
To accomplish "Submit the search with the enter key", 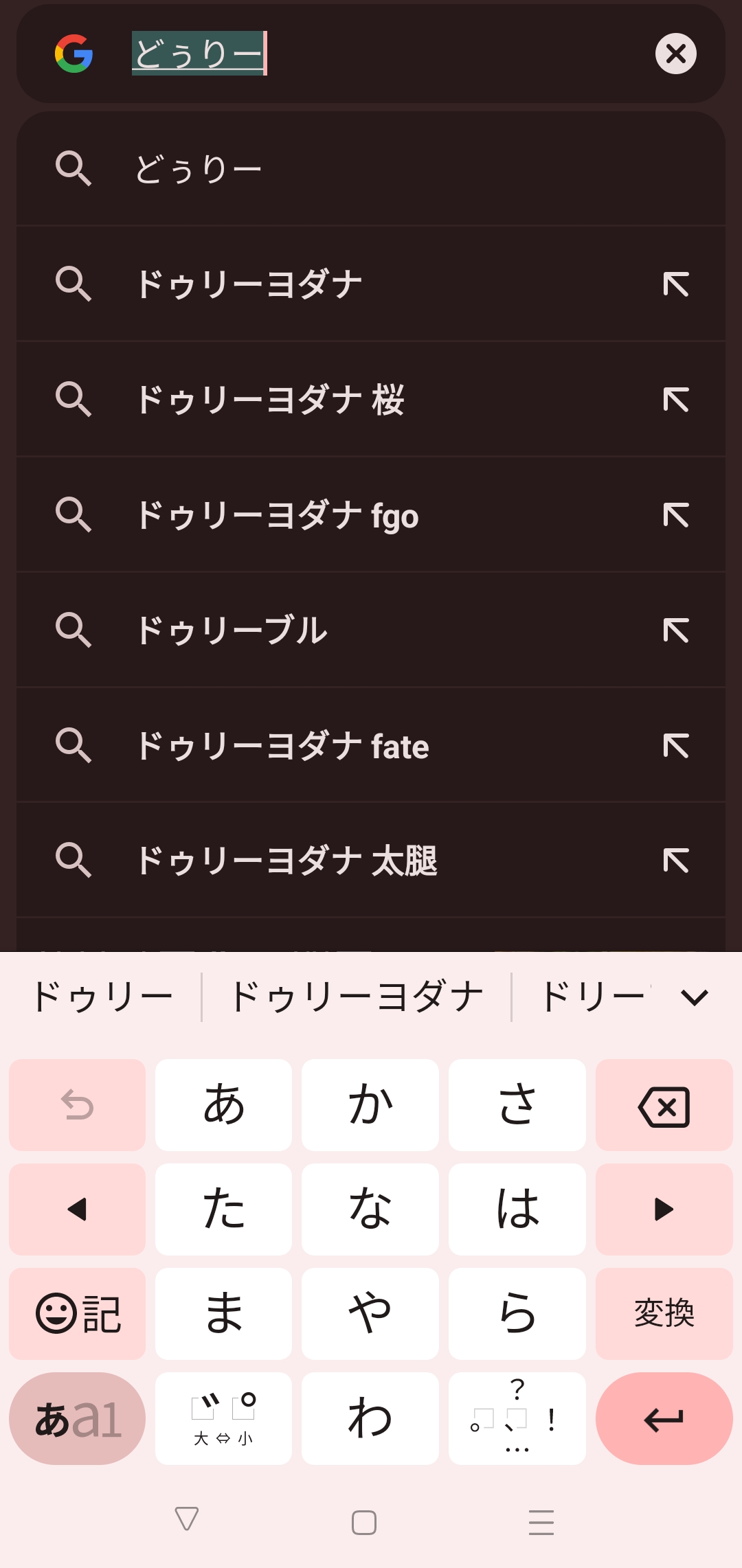I will [x=664, y=1419].
